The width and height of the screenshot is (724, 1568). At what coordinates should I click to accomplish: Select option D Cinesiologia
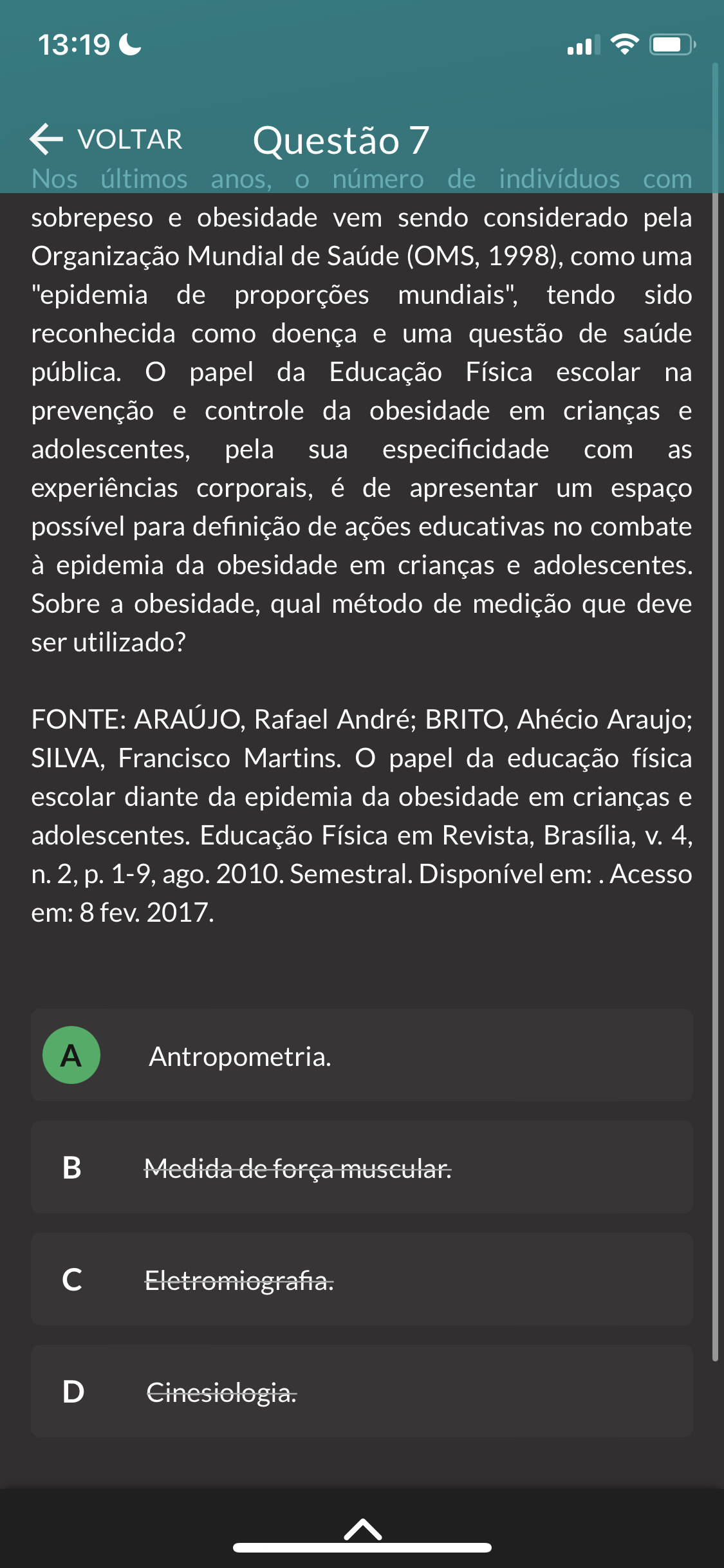362,1392
